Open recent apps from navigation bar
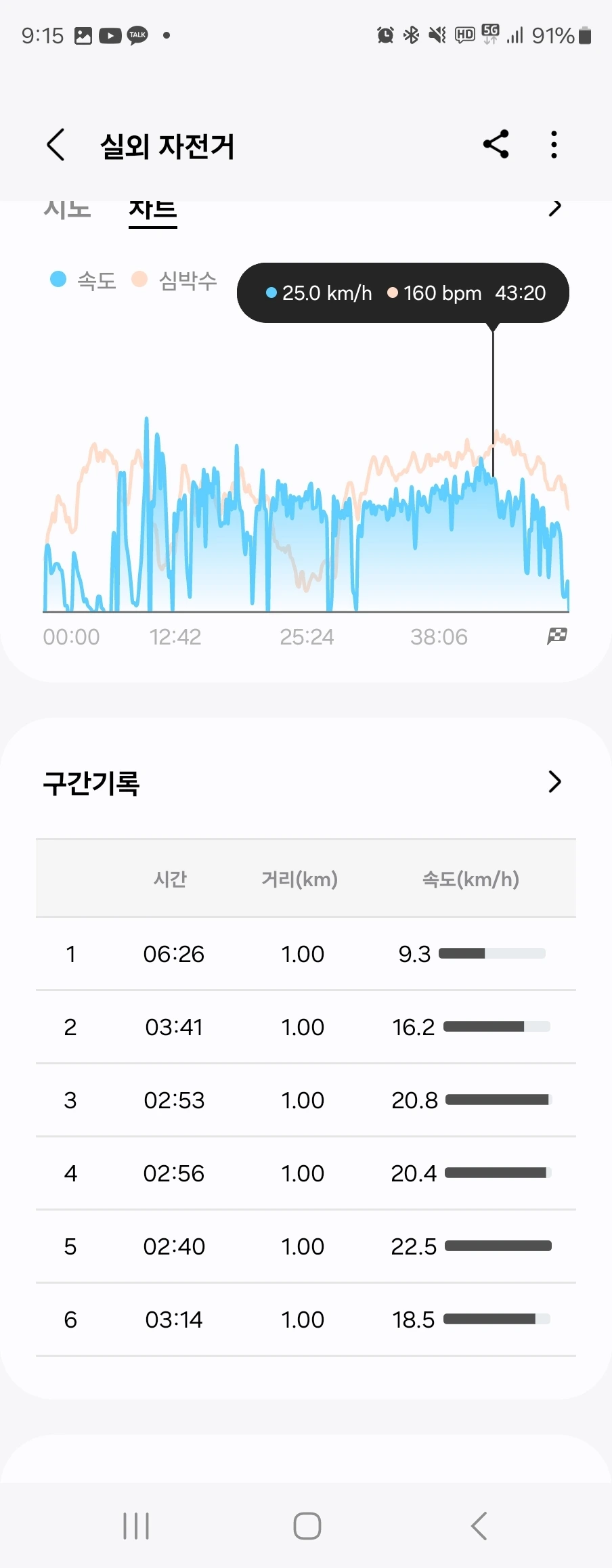The height and width of the screenshot is (1568, 612). pos(136,1525)
